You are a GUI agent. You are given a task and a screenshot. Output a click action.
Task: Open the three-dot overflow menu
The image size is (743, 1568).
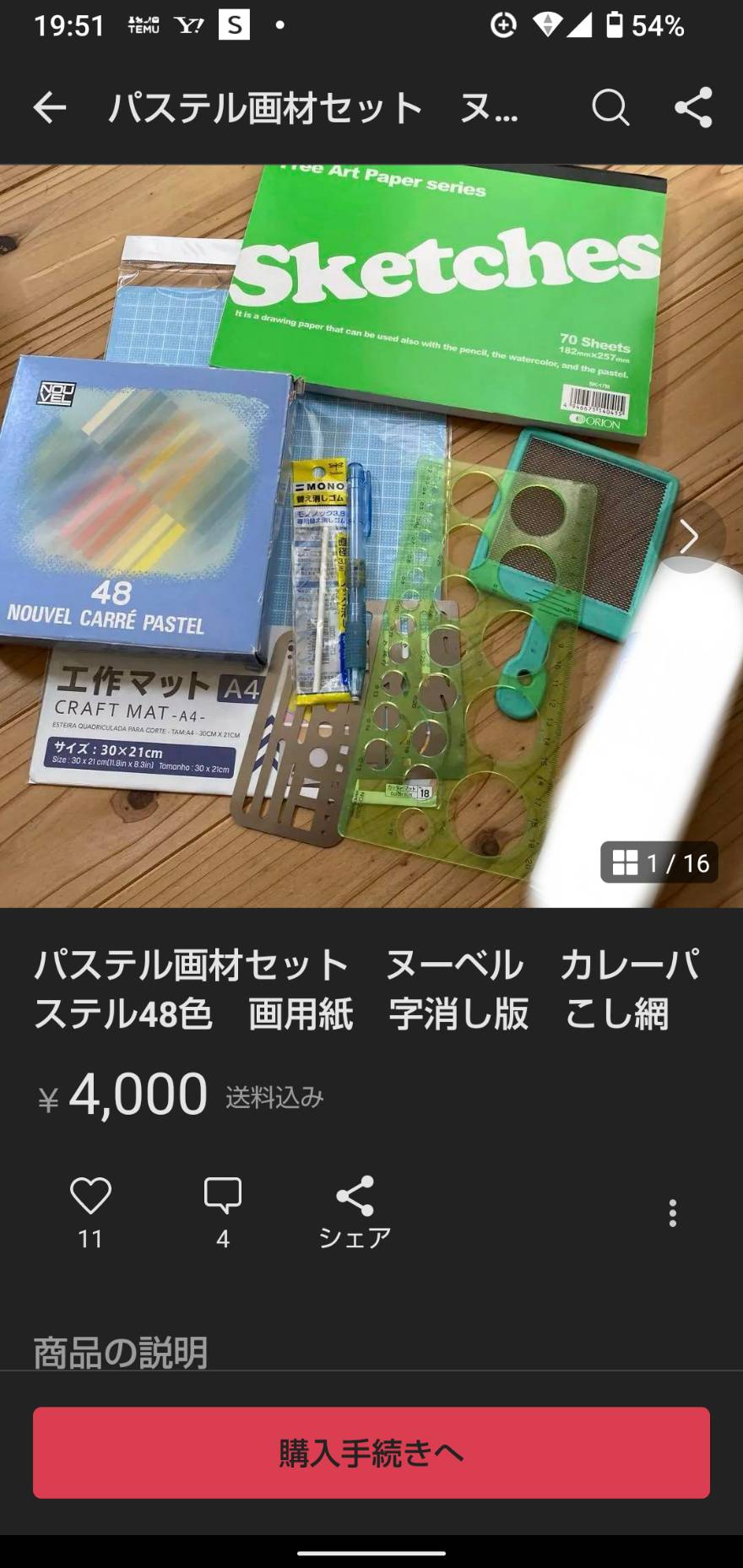click(x=673, y=1213)
